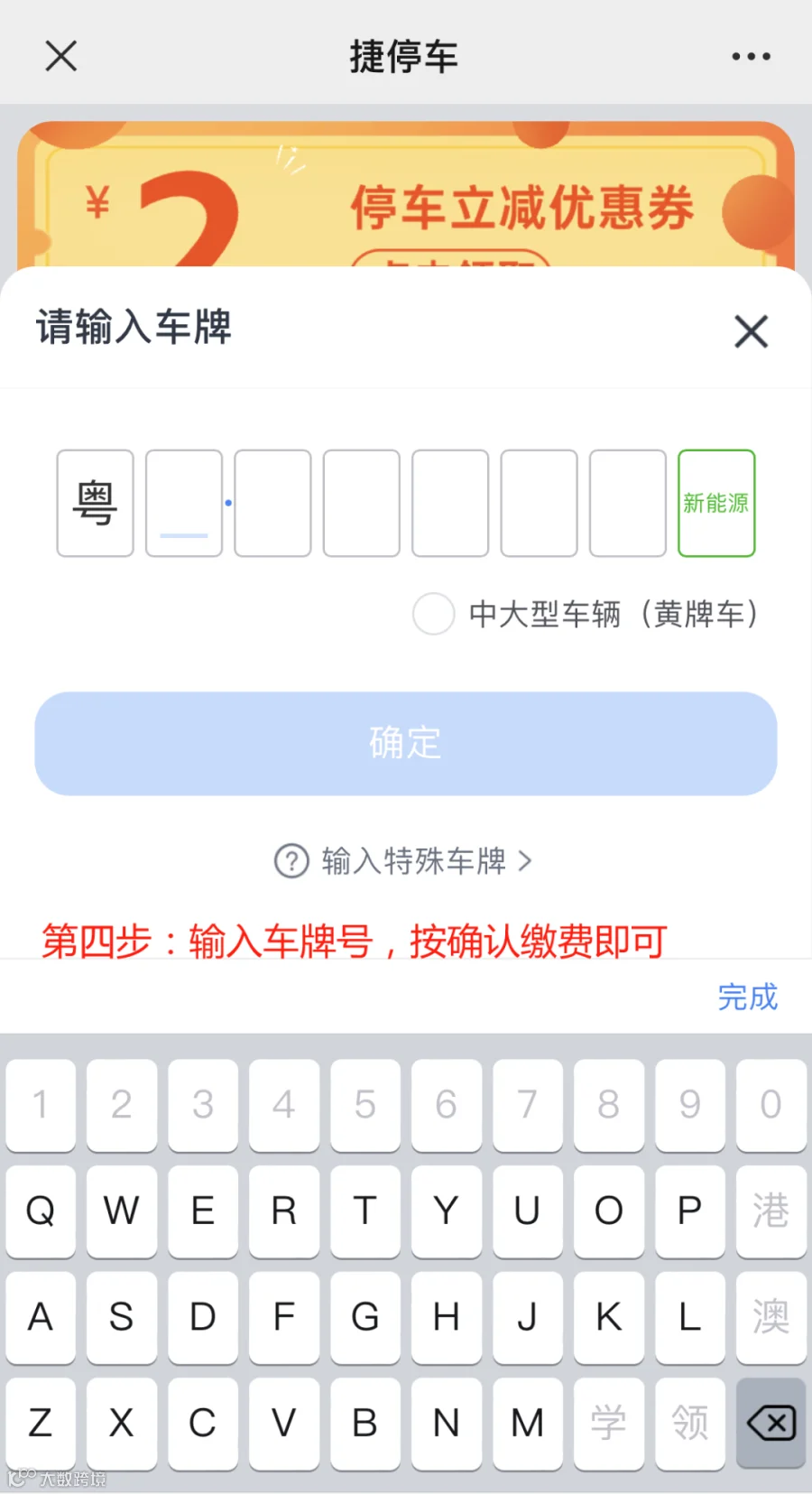Tap the 粤 province box
Screen dimensions: 812x1494
coord(95,503)
